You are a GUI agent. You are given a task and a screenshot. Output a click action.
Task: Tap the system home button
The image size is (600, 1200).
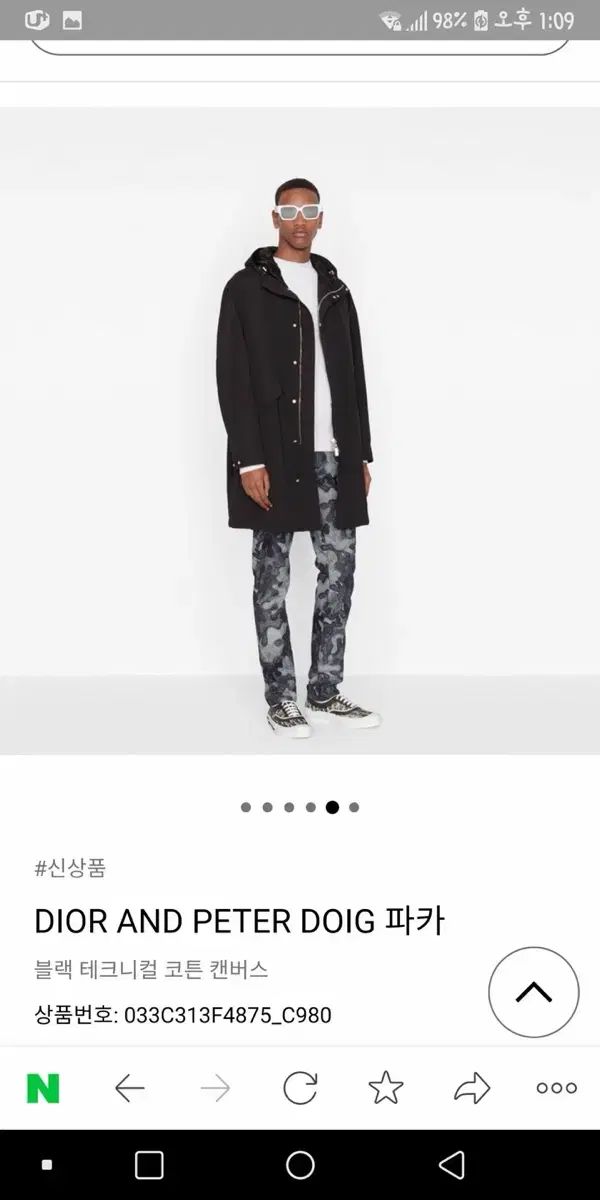click(300, 1165)
